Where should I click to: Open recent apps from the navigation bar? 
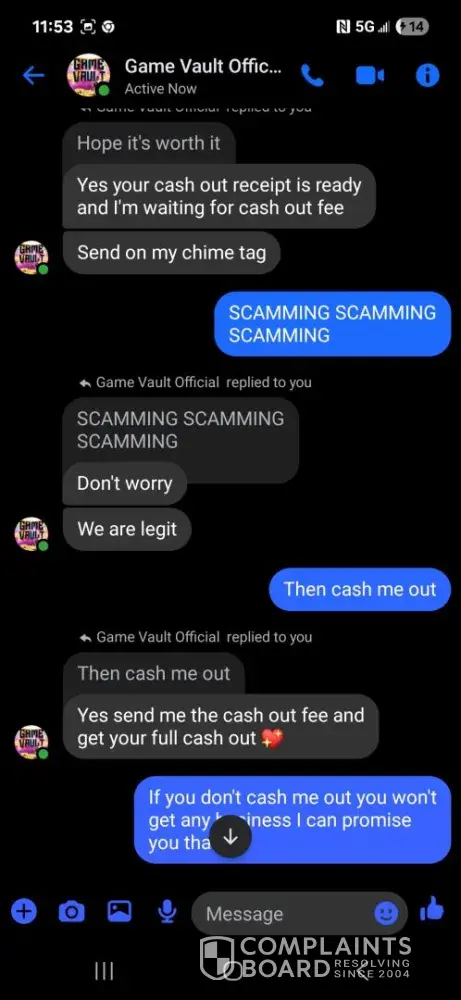[x=103, y=971]
